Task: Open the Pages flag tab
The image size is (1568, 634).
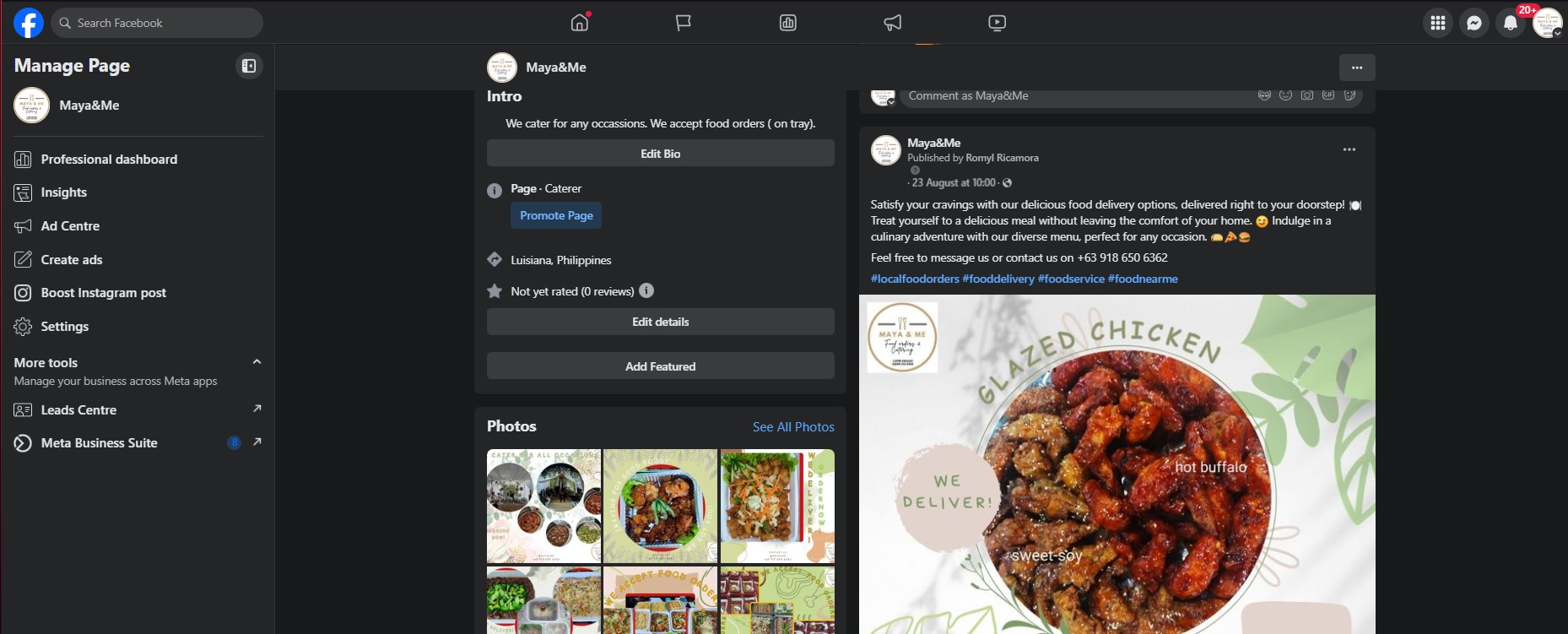Action: pyautogui.click(x=684, y=23)
